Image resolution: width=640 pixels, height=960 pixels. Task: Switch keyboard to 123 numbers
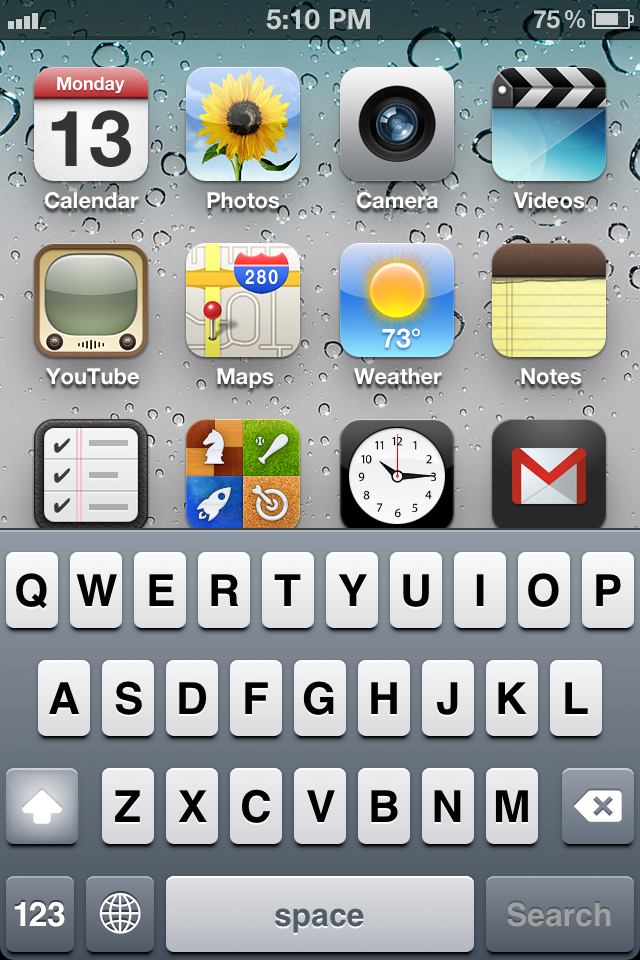pyautogui.click(x=40, y=914)
